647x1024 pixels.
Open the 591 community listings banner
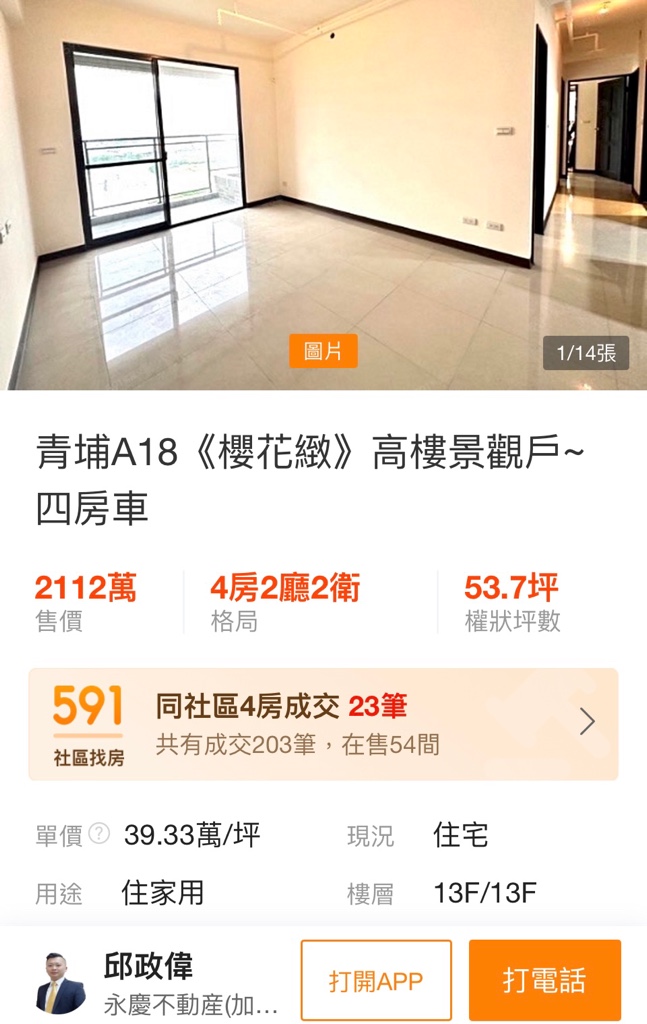point(323,724)
